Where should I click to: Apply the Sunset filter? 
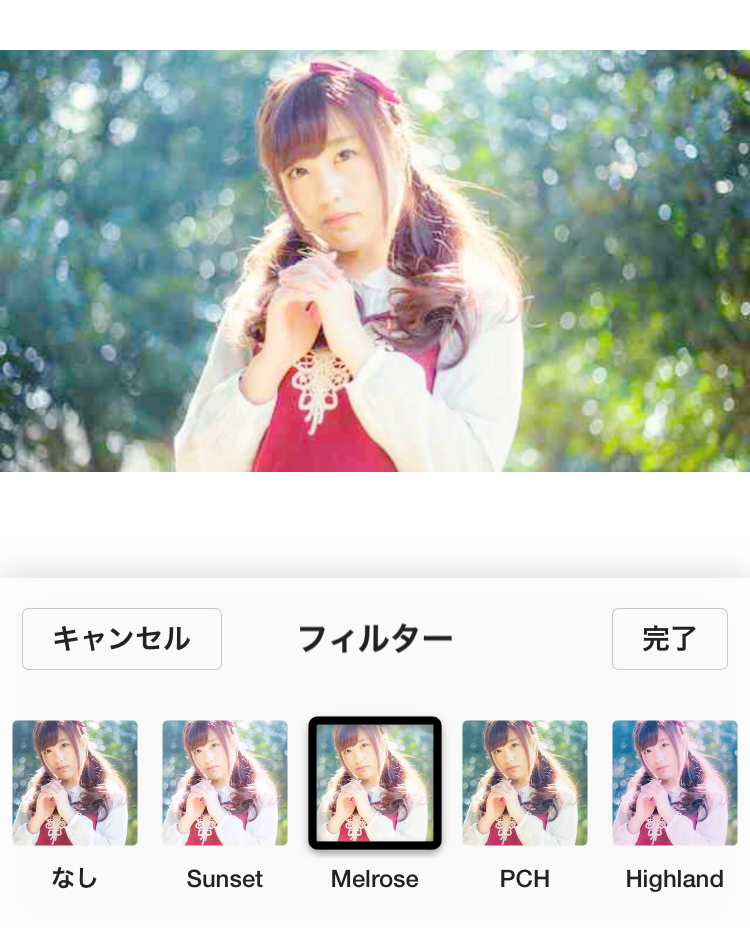(225, 783)
